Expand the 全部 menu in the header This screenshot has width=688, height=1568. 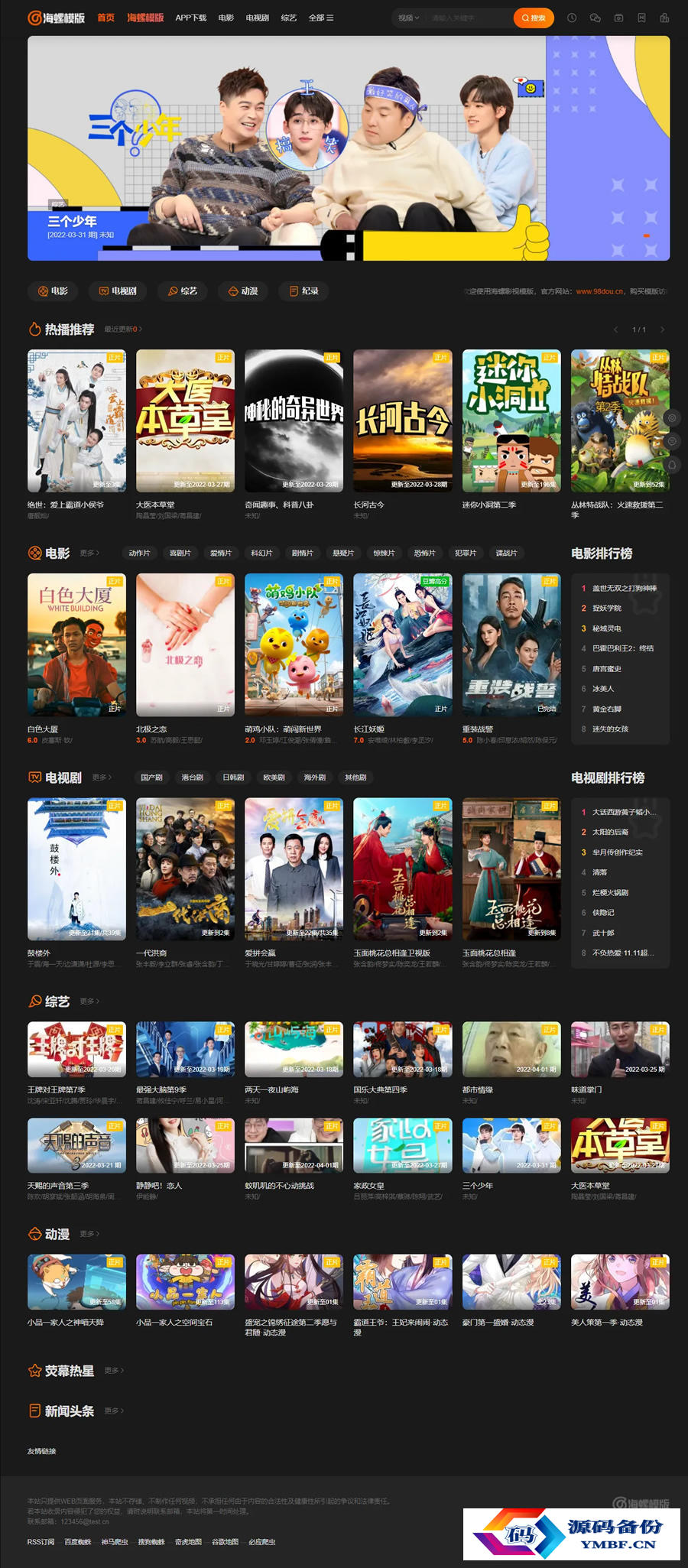click(x=320, y=18)
